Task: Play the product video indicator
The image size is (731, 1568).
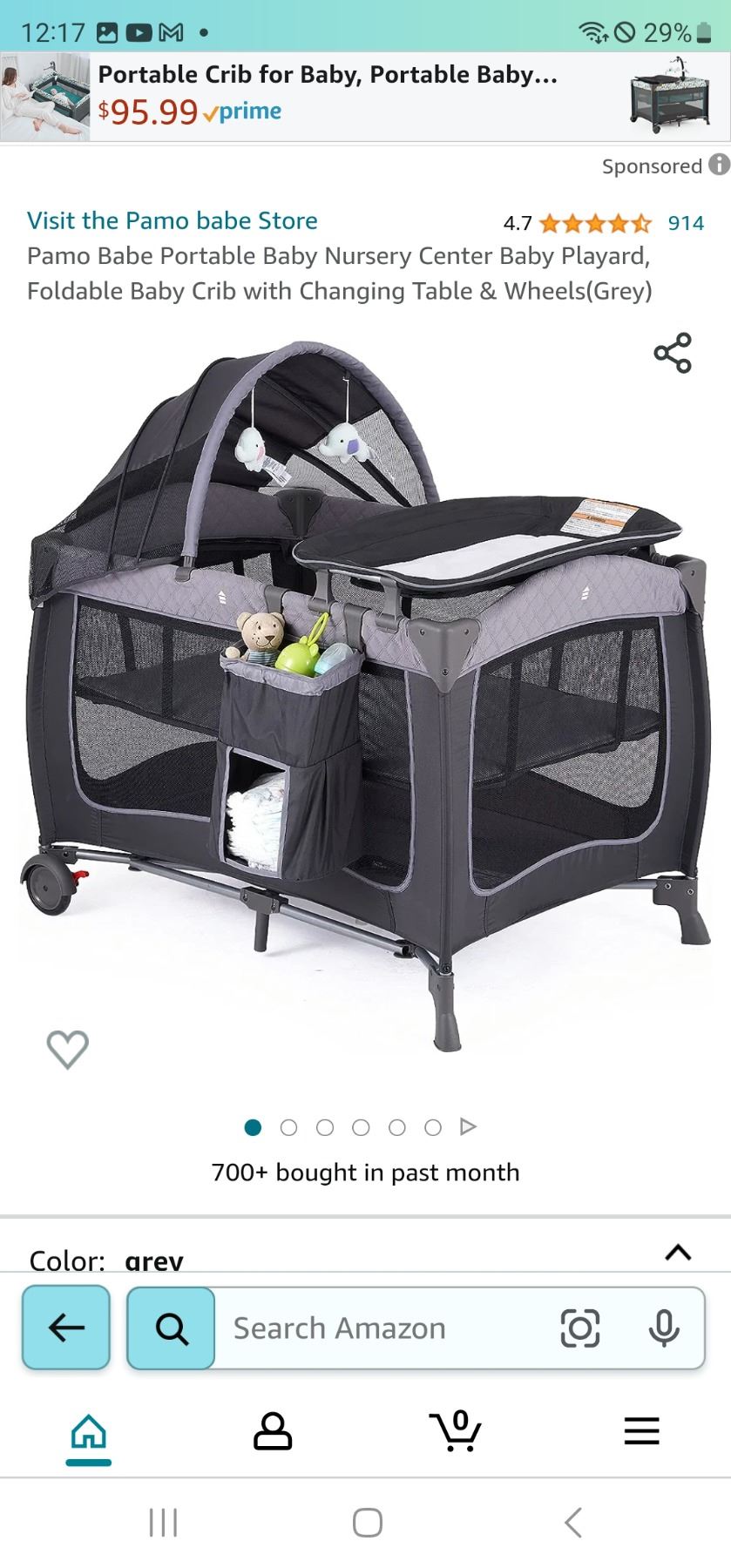Action: click(x=468, y=1126)
